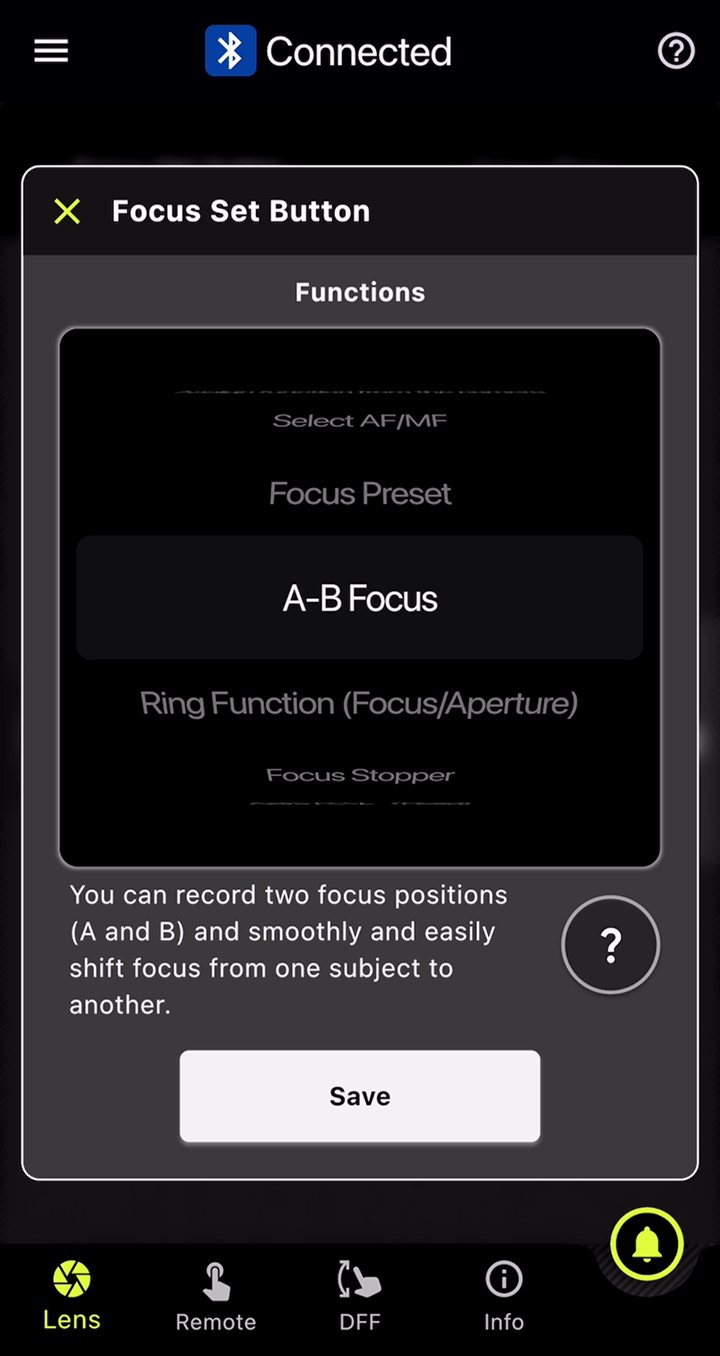
Task: Pick the Select AF/MF function
Action: [x=360, y=421]
